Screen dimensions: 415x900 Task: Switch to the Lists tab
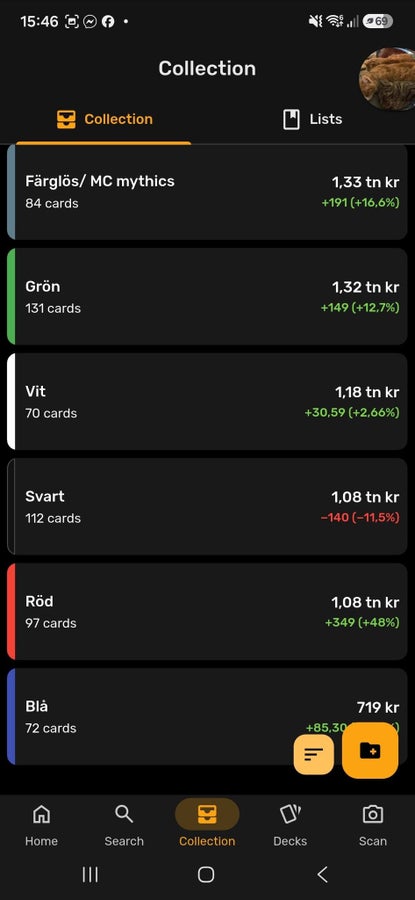312,119
